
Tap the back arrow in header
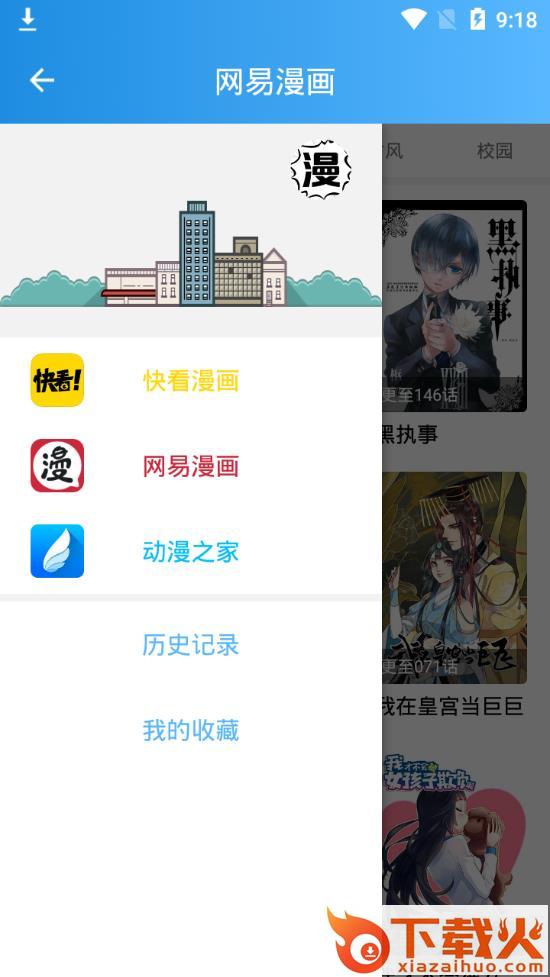coord(42,80)
